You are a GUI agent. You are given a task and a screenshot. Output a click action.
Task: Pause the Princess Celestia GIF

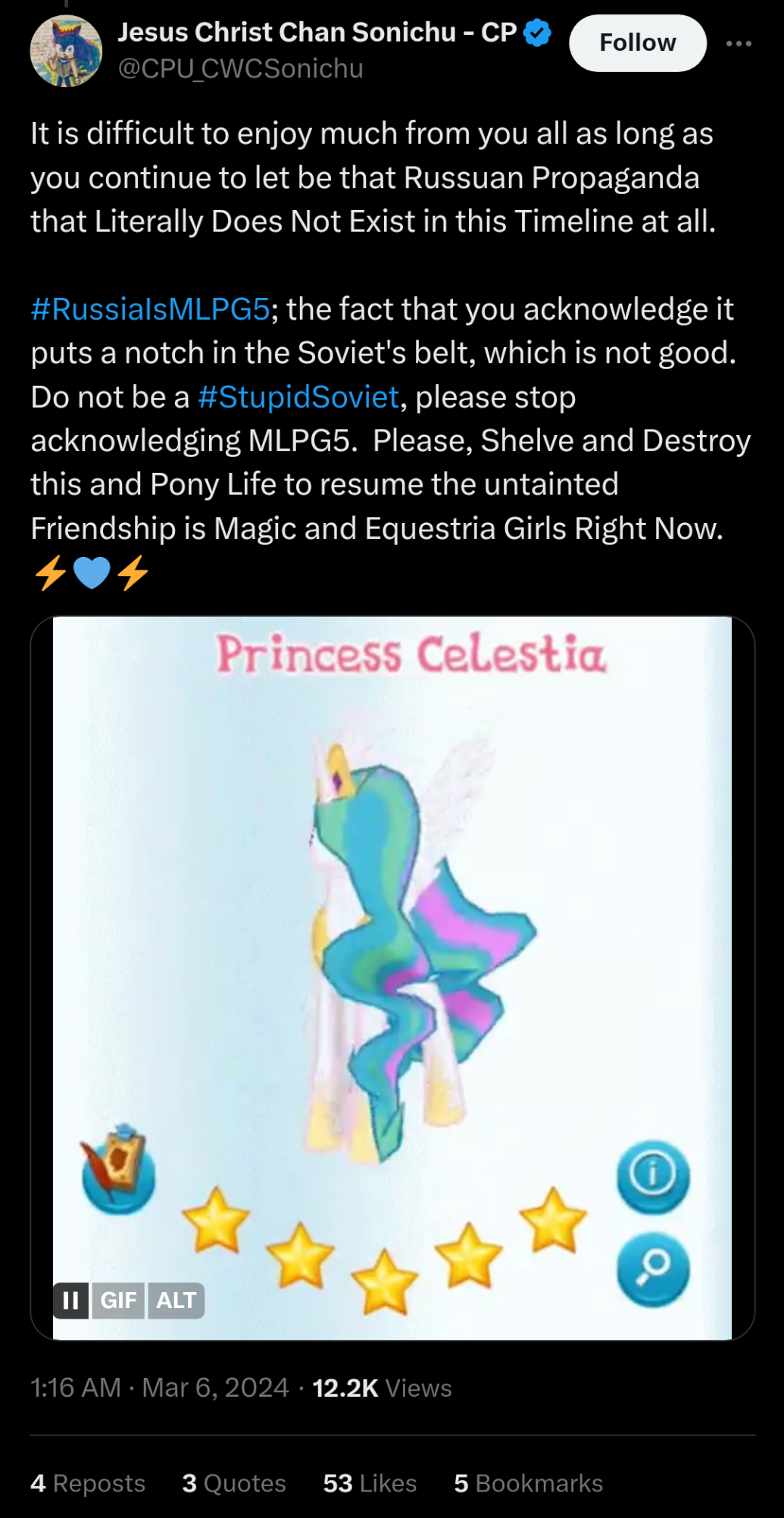(71, 1300)
